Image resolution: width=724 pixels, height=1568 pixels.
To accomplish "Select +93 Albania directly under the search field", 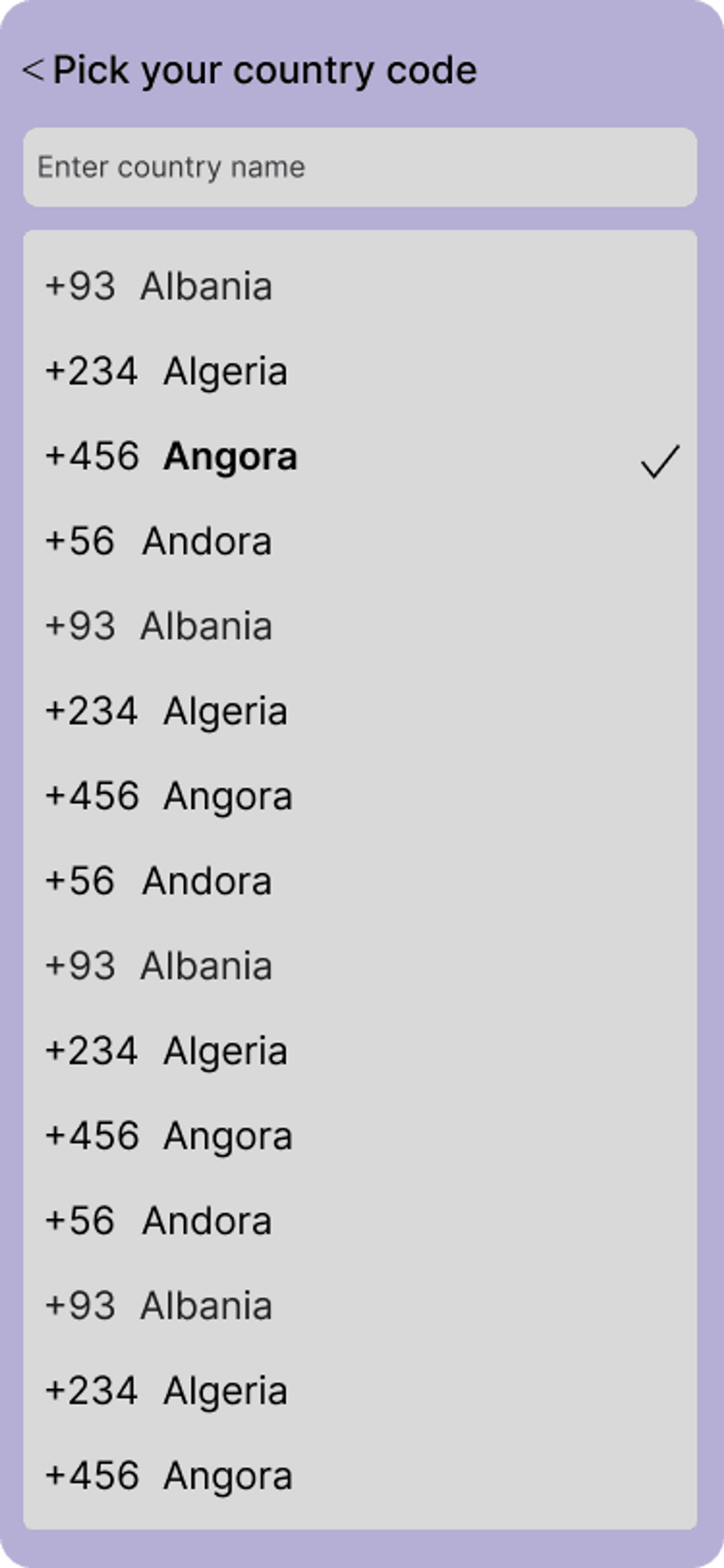I will tap(359, 286).
